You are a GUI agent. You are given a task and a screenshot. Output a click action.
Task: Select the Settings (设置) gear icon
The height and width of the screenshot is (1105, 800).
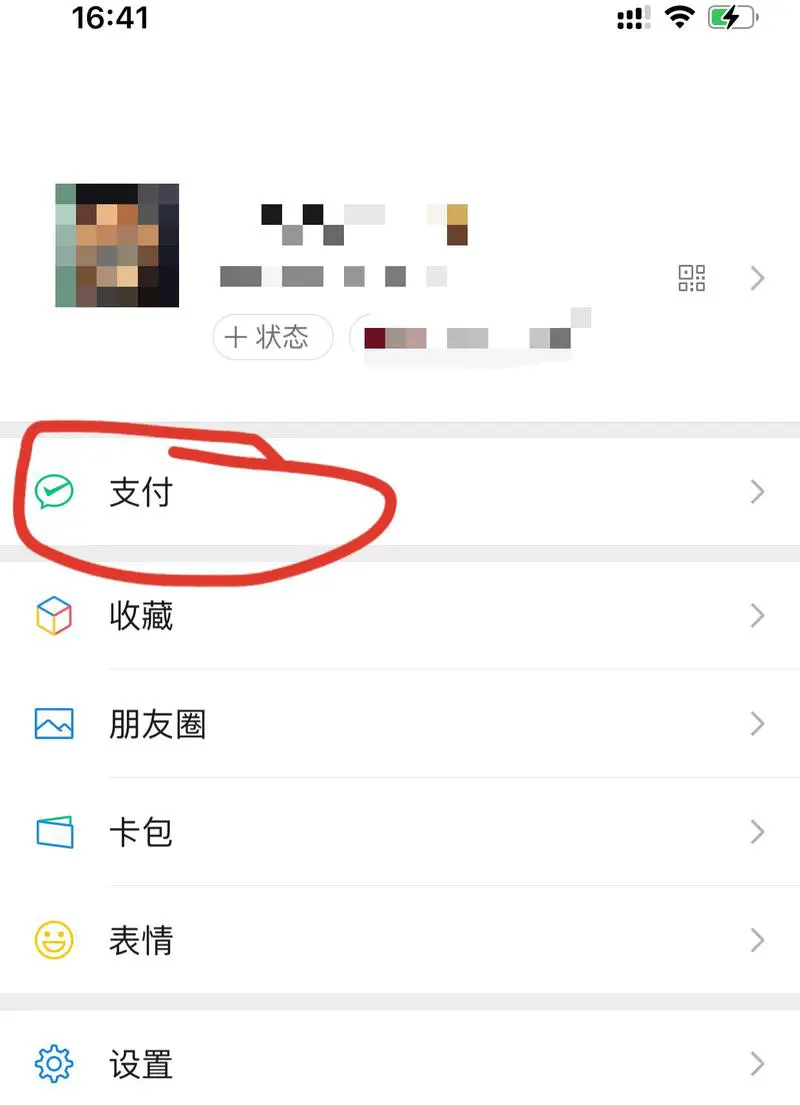55,1065
